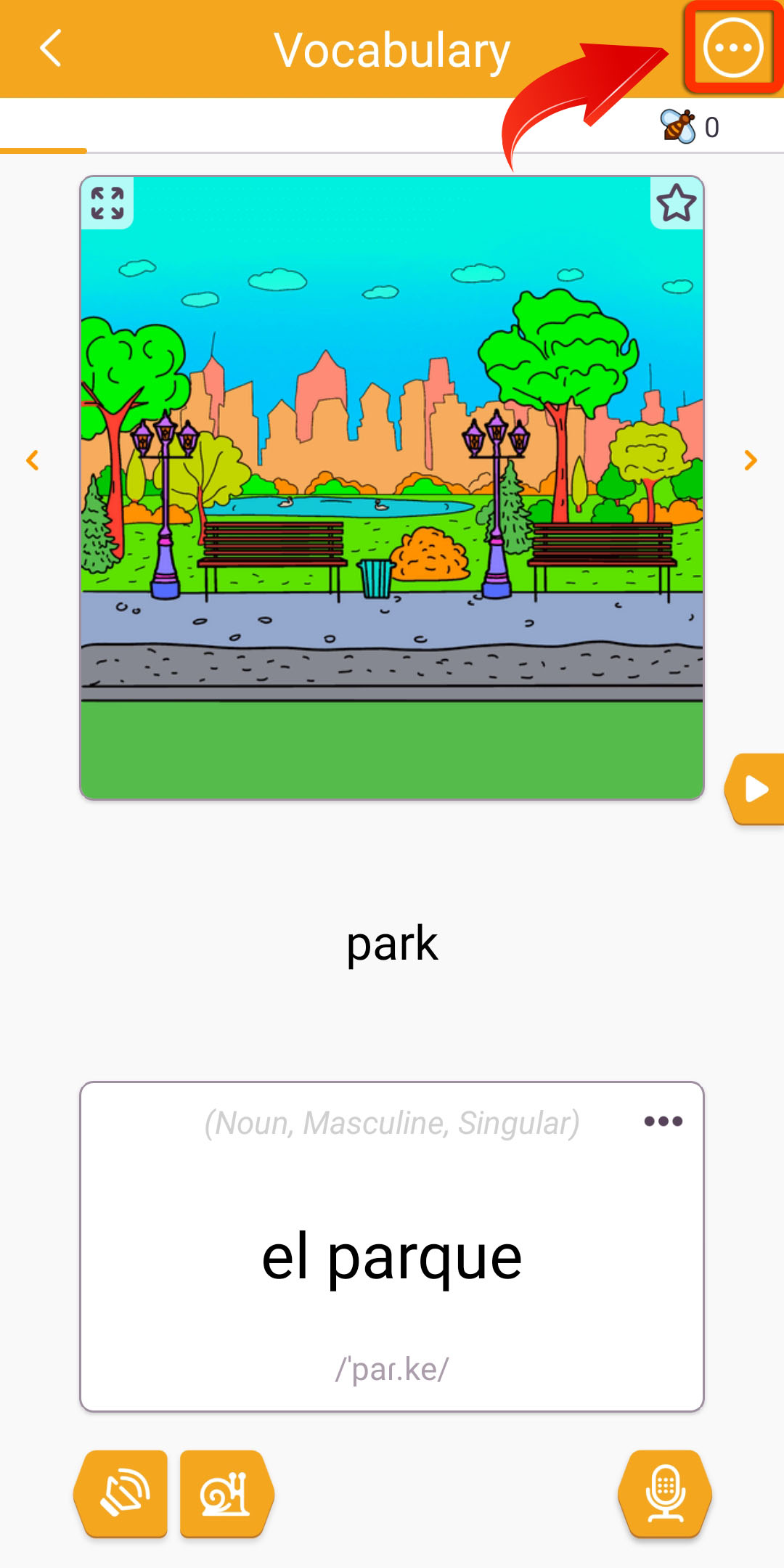
Task: Go to the previous vocabulary card
Action: click(x=33, y=460)
